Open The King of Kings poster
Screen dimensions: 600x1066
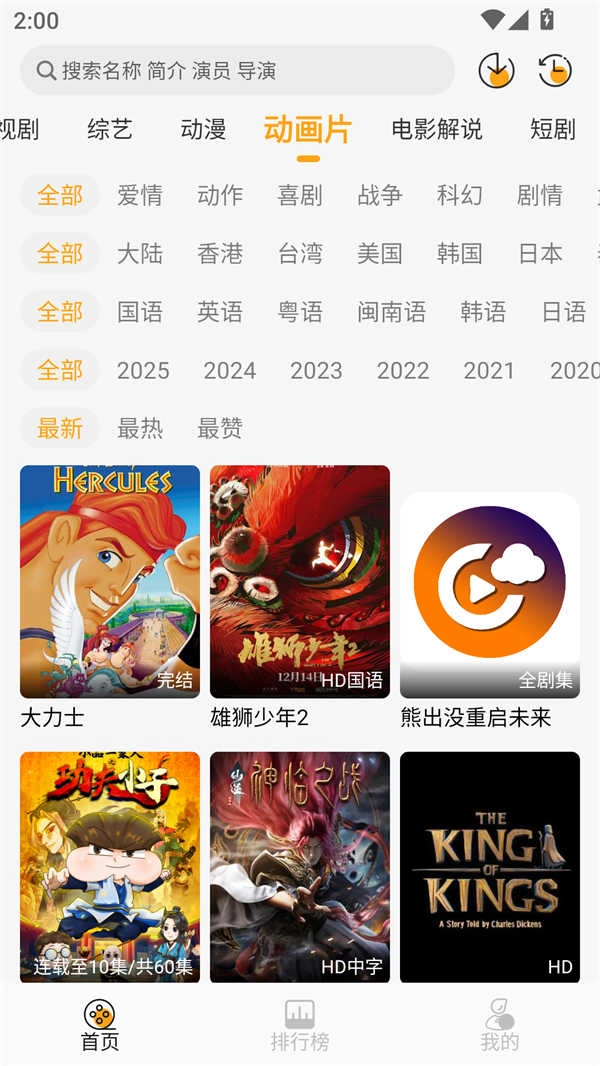coord(490,866)
